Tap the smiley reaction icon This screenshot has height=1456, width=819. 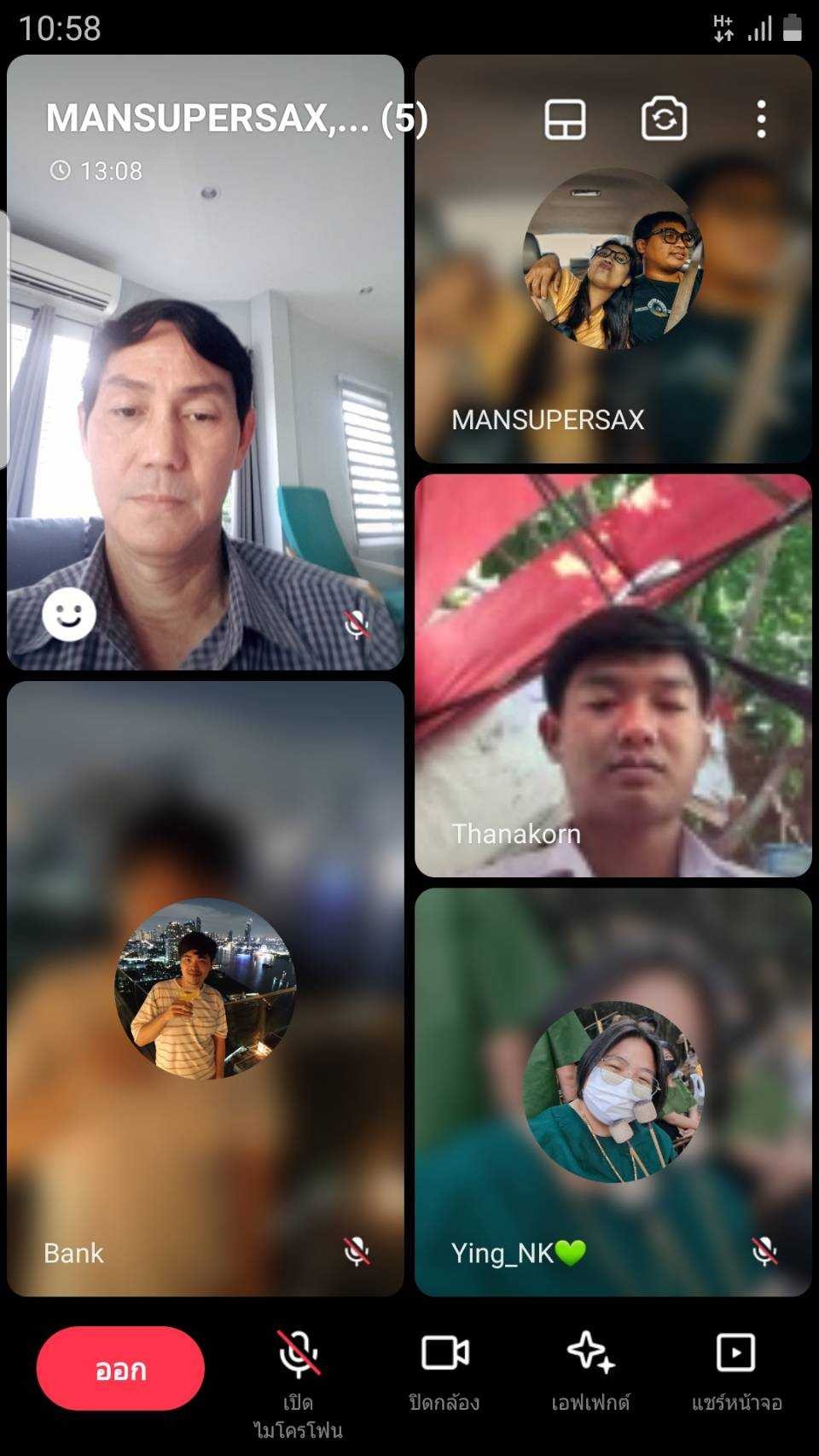coord(69,614)
